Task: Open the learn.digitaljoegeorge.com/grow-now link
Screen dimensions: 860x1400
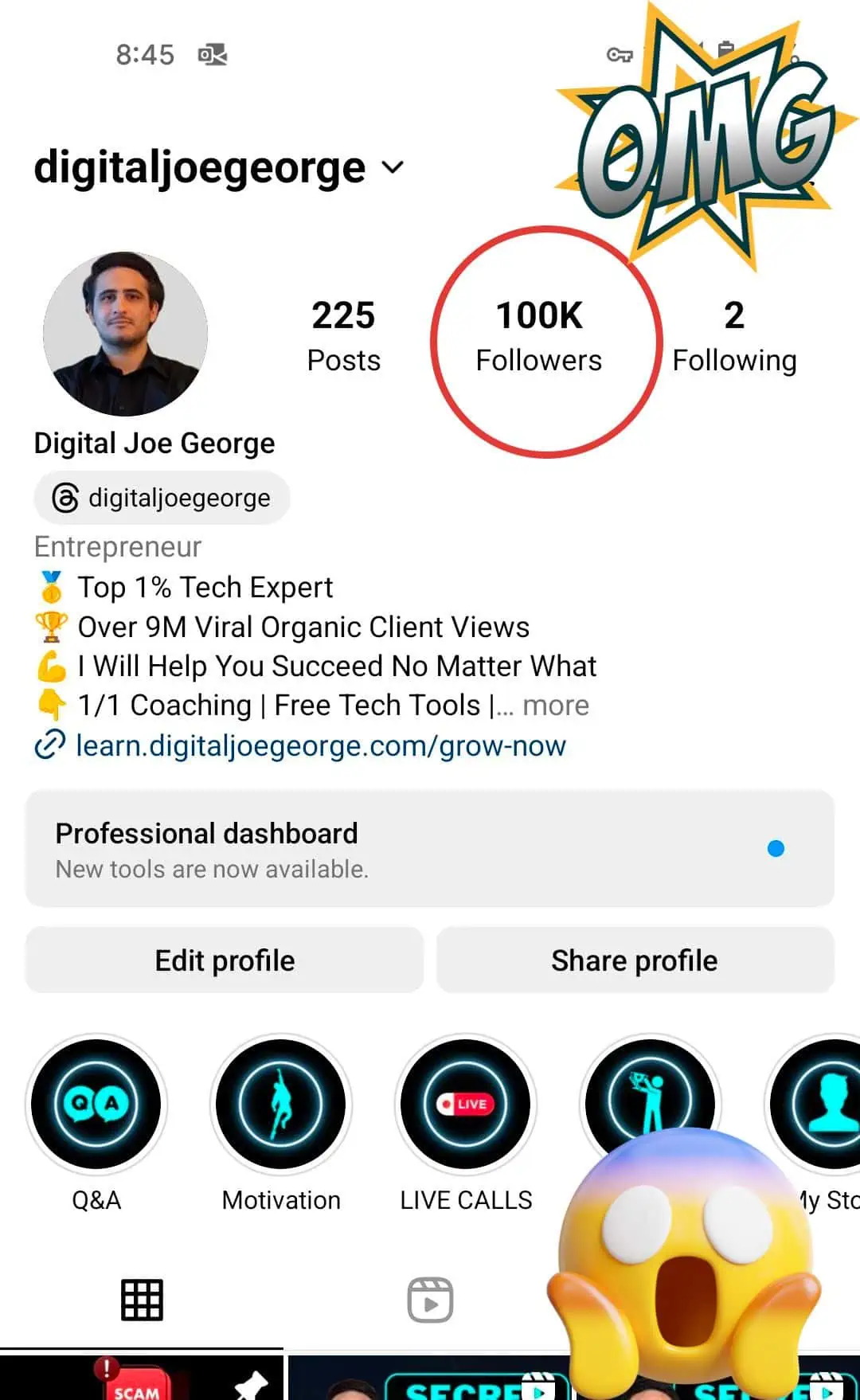Action: click(x=320, y=746)
